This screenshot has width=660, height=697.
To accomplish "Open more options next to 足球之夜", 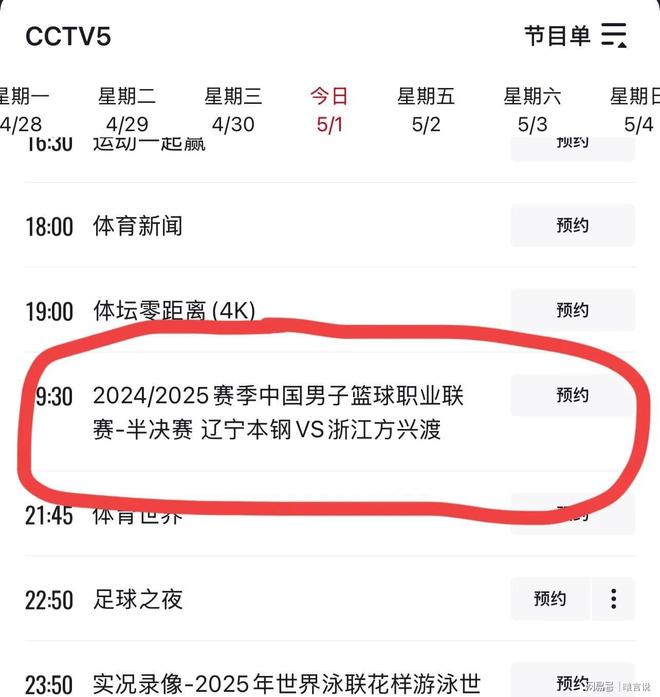I will pyautogui.click(x=613, y=599).
